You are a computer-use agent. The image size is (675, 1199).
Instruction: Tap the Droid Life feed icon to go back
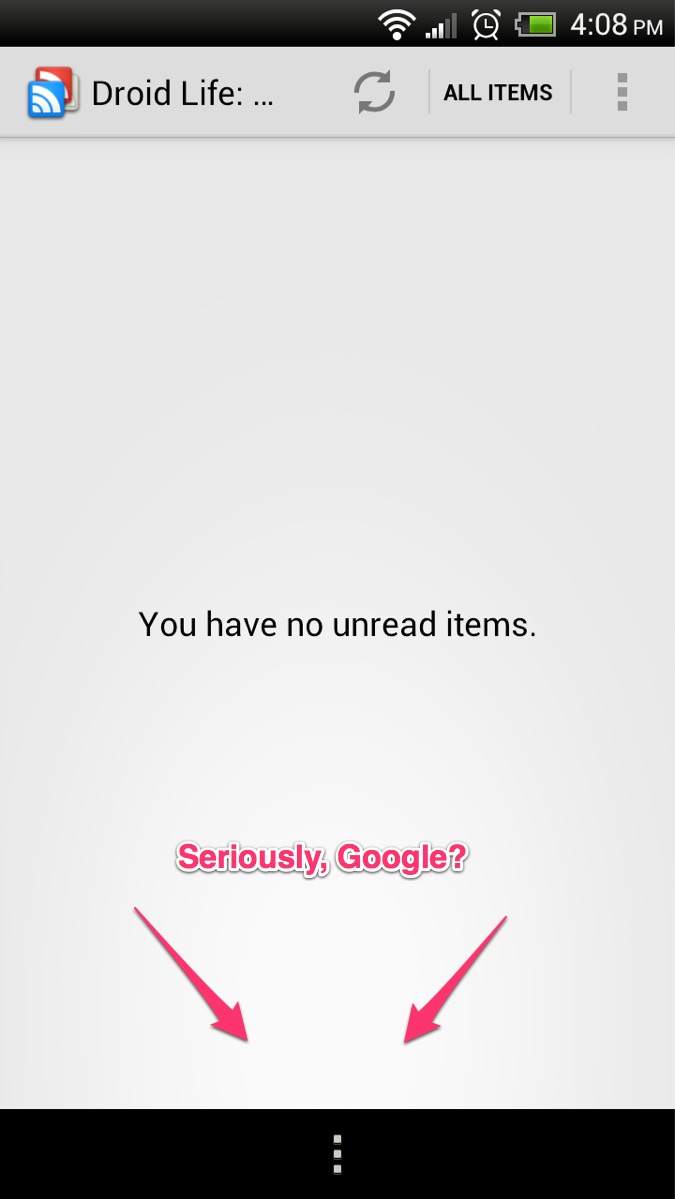coord(52,92)
